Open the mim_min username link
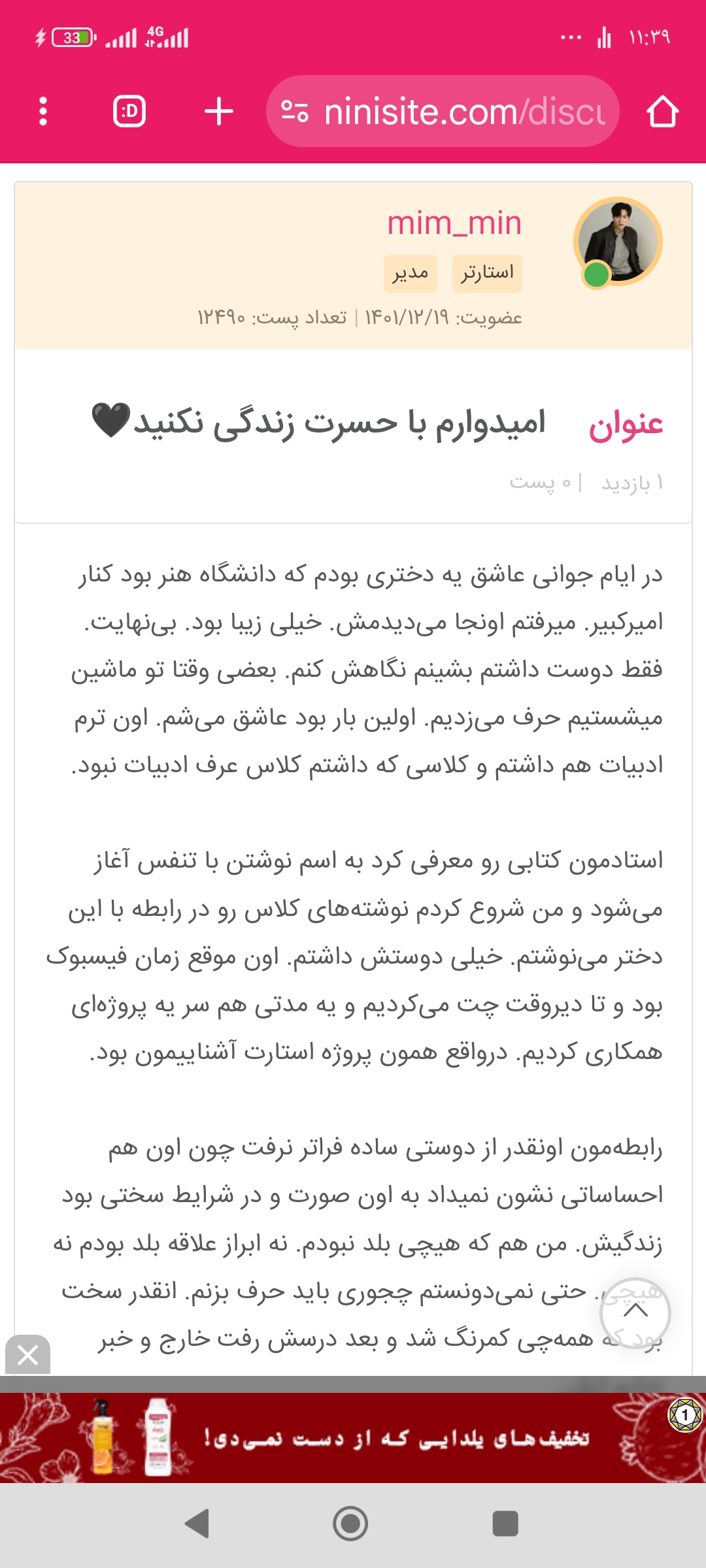706x1568 pixels. click(454, 223)
